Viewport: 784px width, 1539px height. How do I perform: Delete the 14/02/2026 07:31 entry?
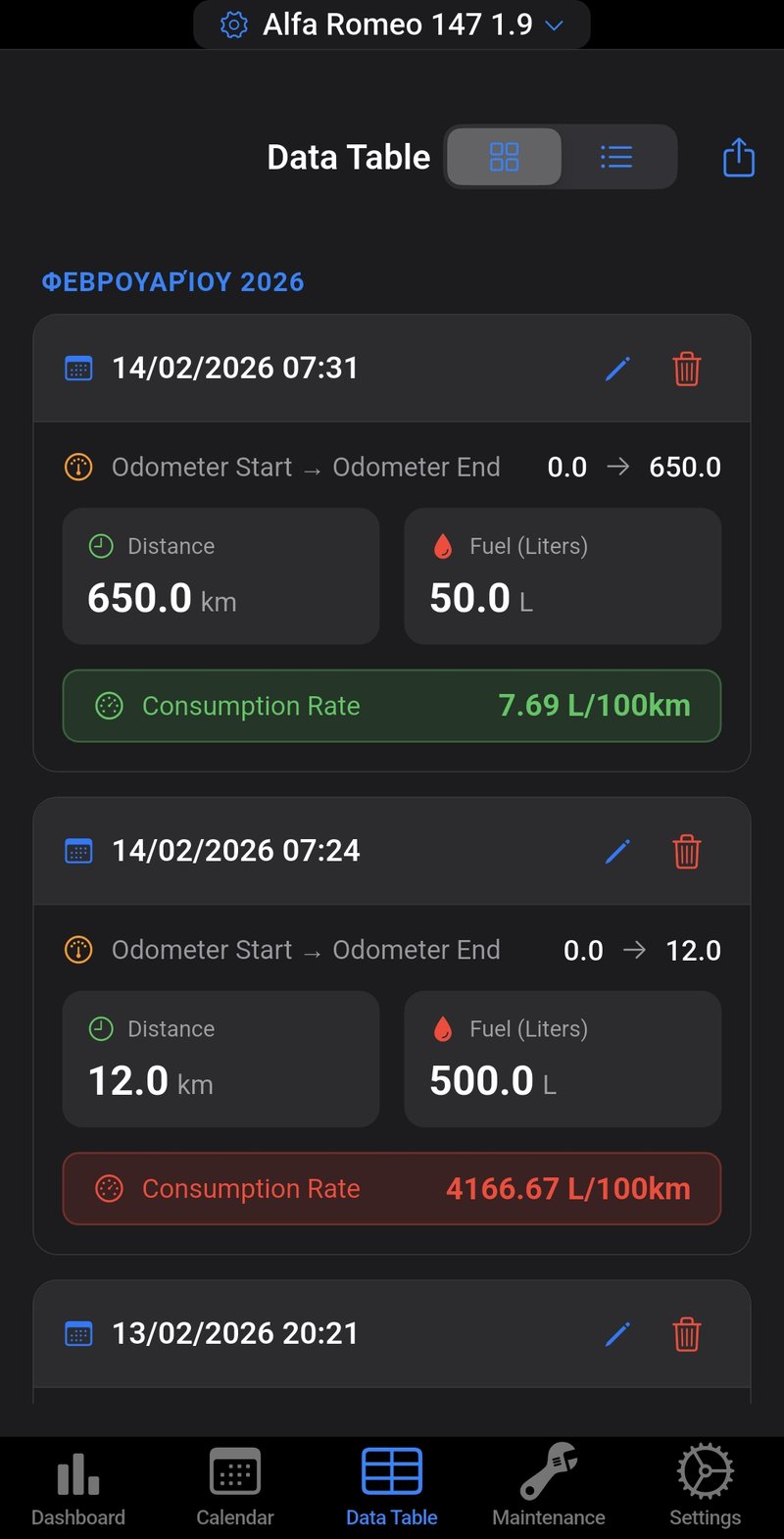686,370
